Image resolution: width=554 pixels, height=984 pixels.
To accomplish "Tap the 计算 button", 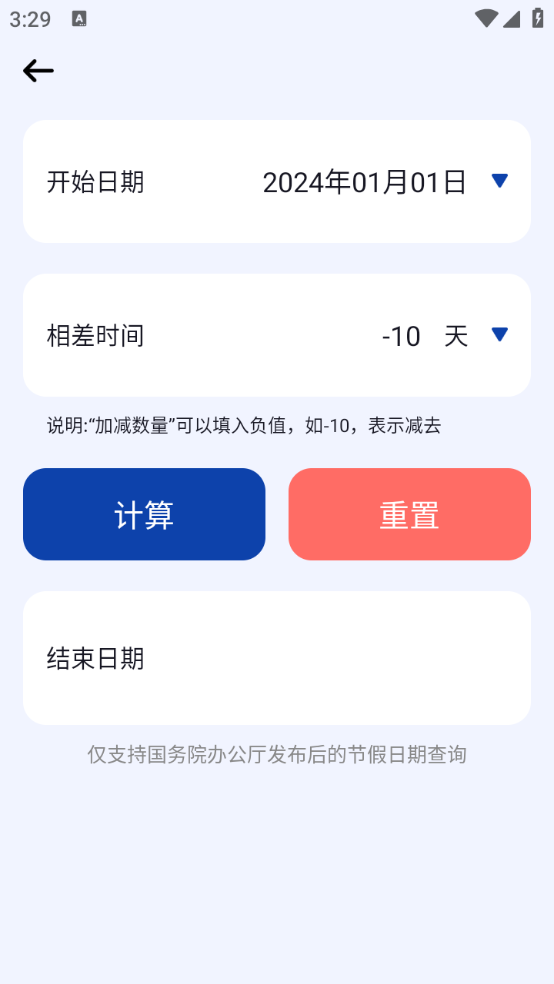I will click(x=144, y=514).
